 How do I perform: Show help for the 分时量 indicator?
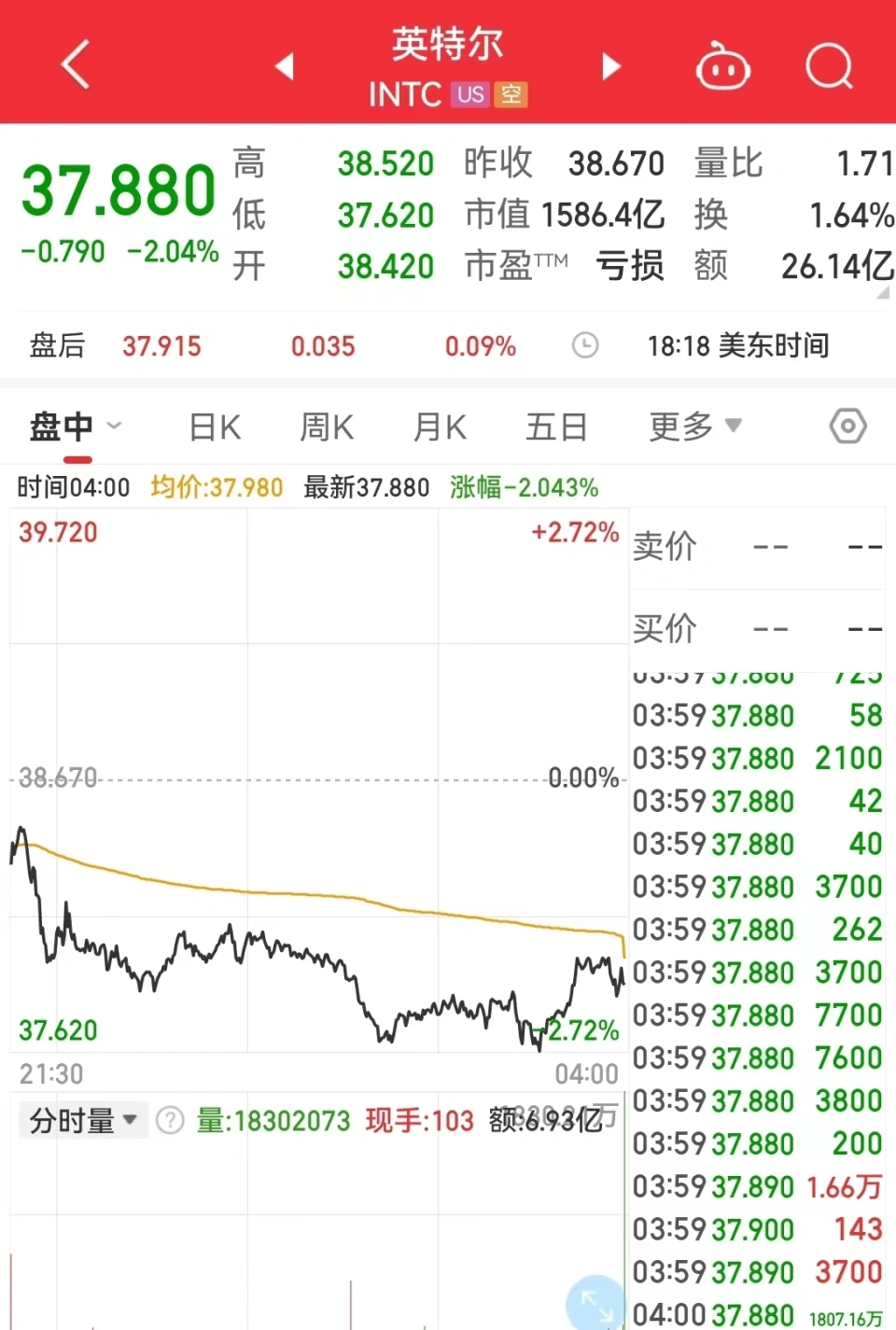[x=170, y=1120]
